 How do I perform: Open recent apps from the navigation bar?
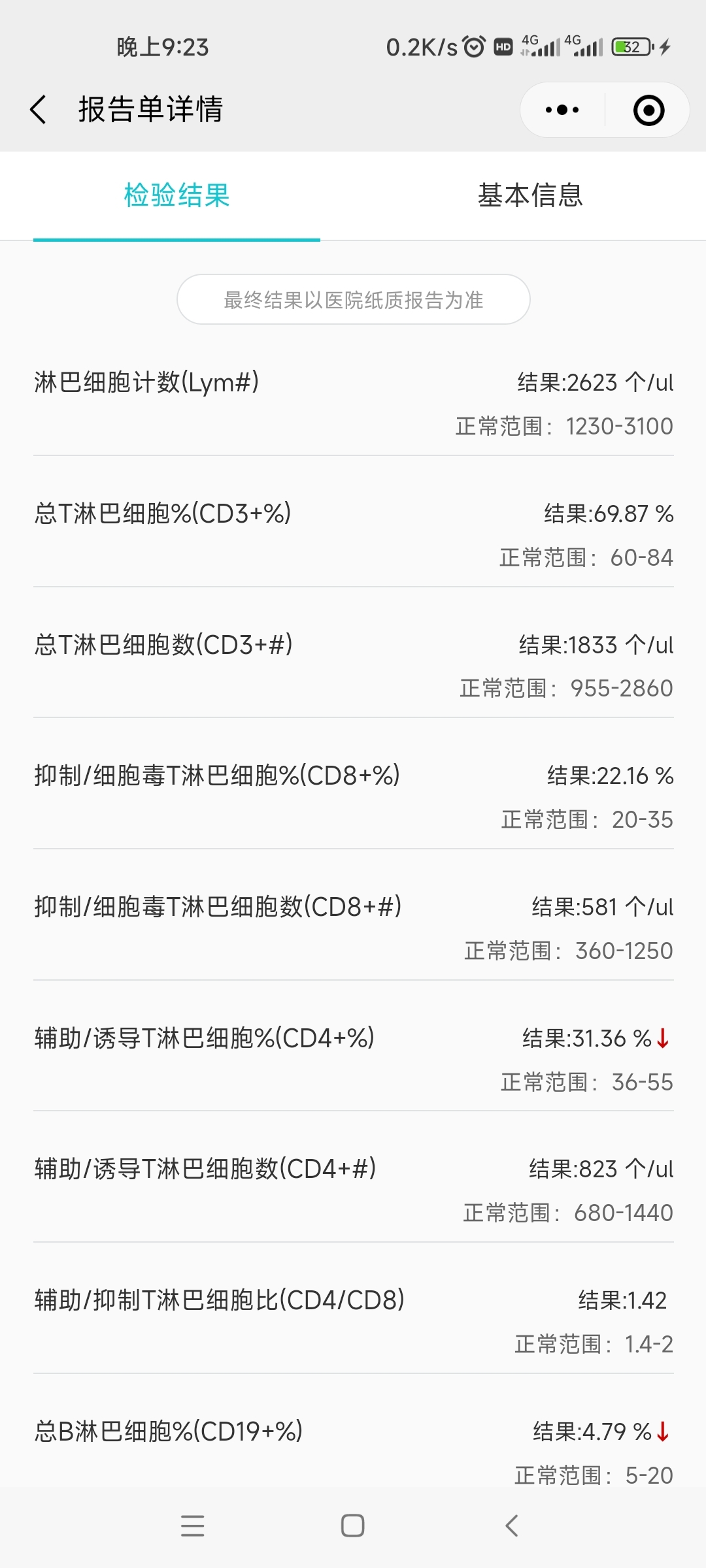point(193,1526)
